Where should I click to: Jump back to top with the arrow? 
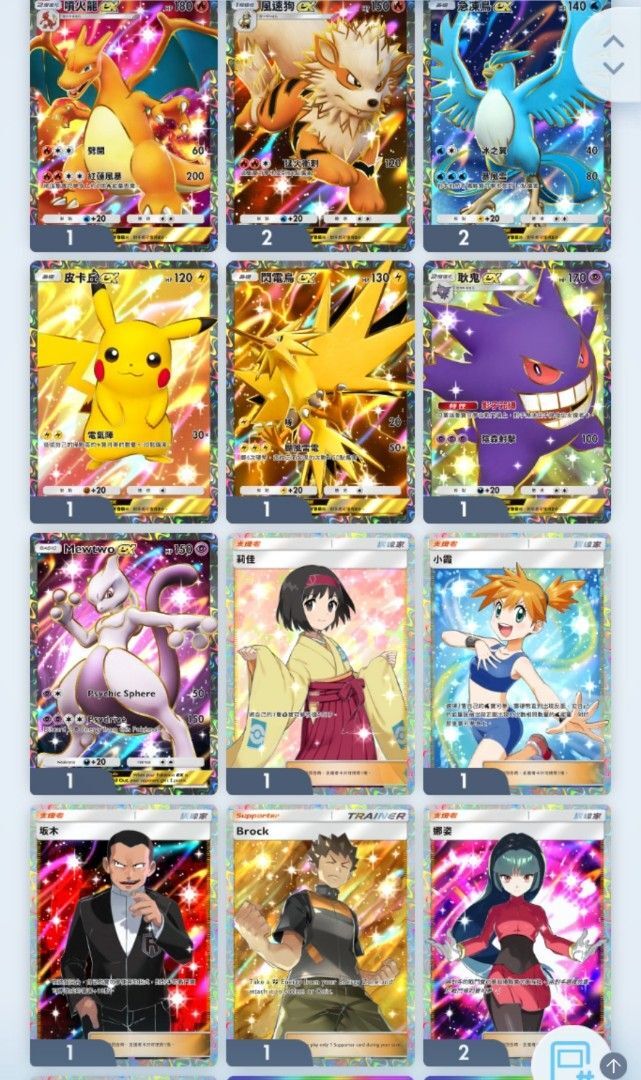pyautogui.click(x=613, y=1066)
